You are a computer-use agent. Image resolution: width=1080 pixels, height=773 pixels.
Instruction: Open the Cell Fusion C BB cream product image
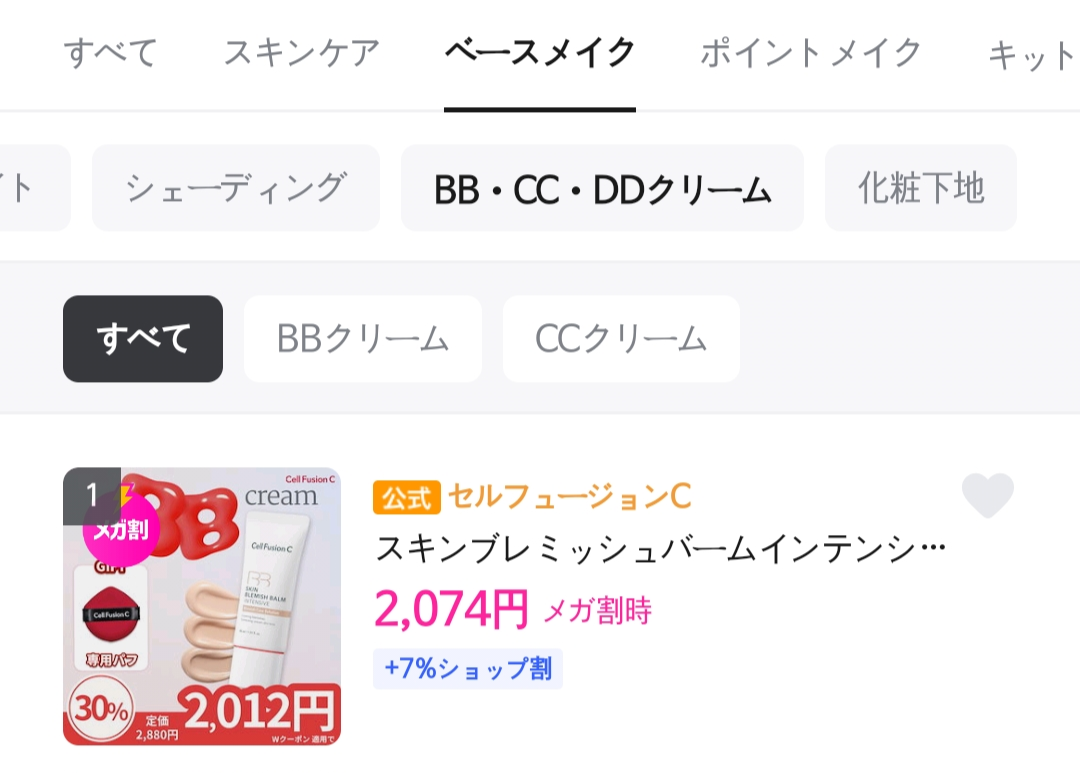202,607
